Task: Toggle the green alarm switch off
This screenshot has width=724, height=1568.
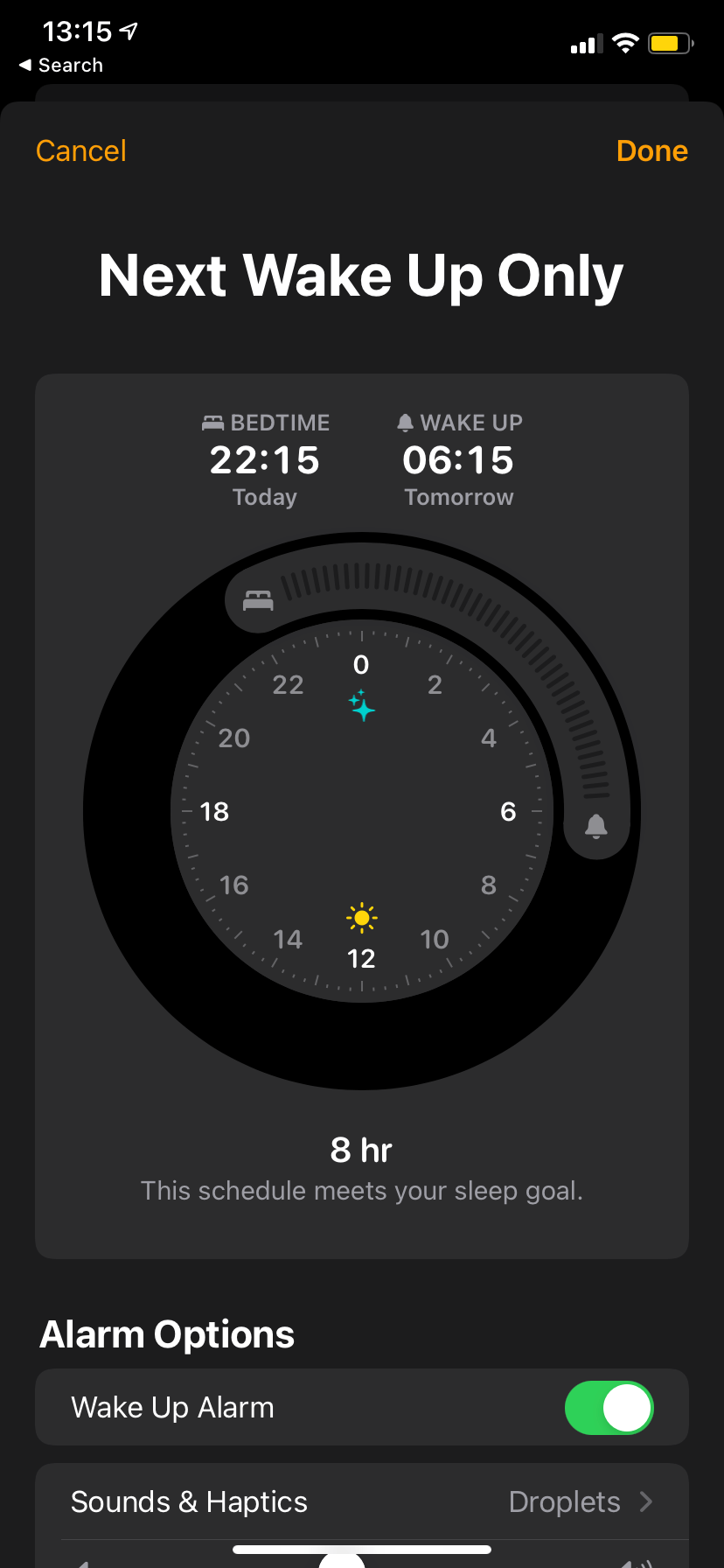Action: click(609, 1407)
